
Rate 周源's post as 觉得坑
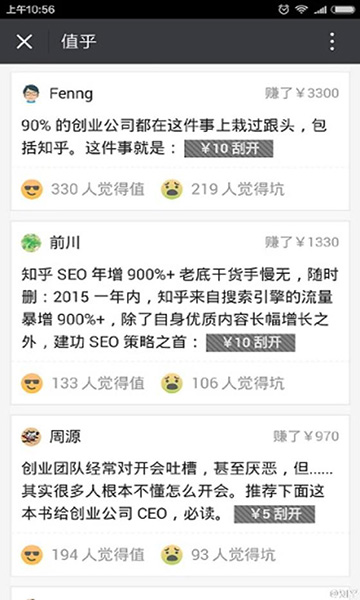218,554
